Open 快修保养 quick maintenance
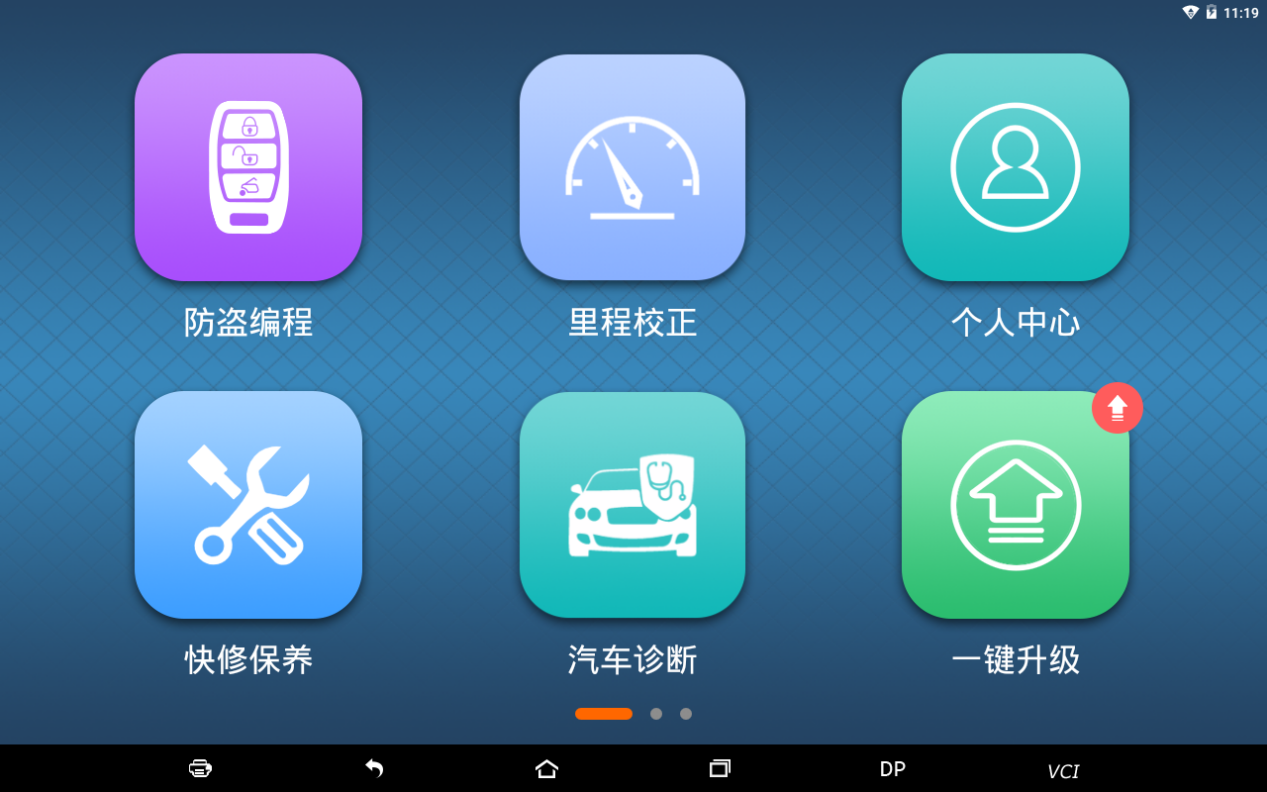The image size is (1267, 792). point(248,504)
